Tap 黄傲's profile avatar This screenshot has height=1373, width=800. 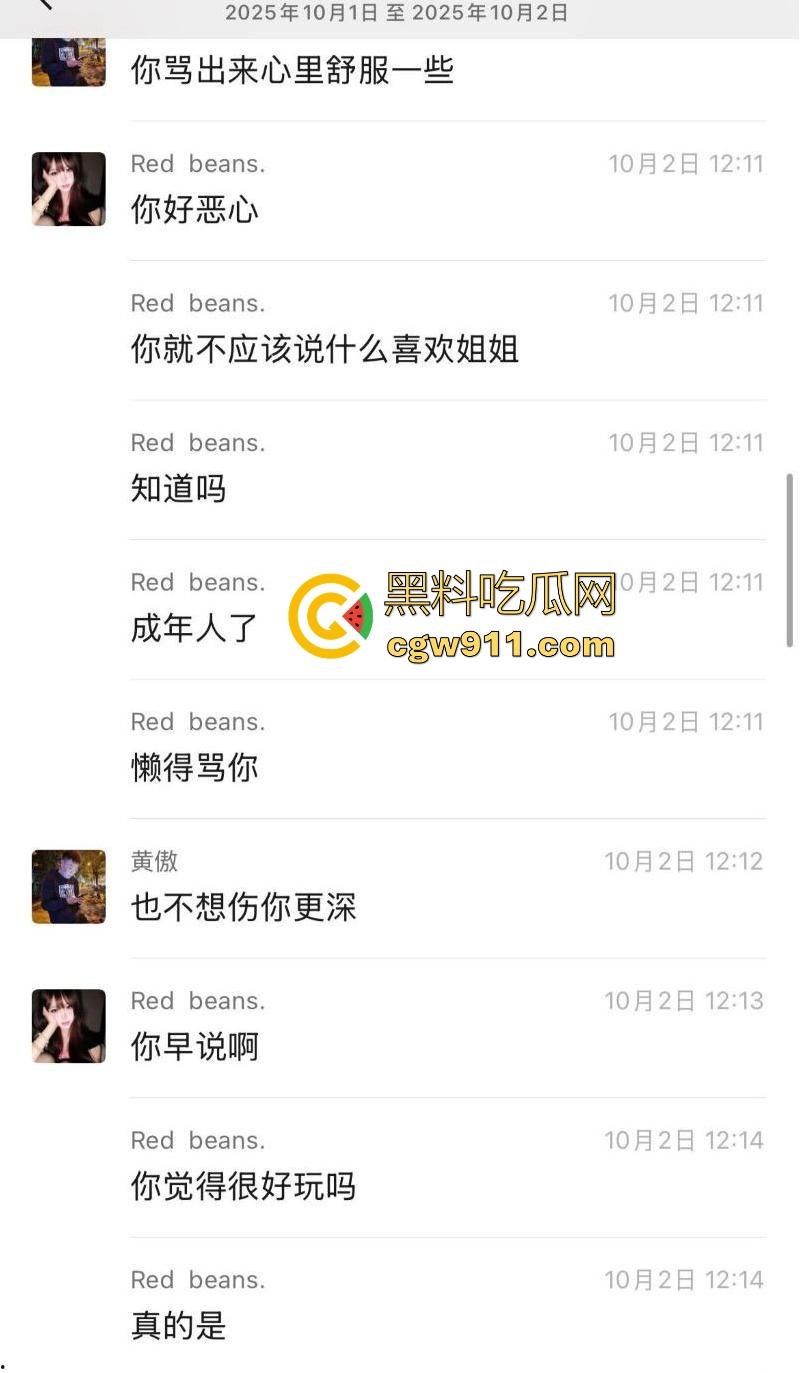tap(68, 885)
